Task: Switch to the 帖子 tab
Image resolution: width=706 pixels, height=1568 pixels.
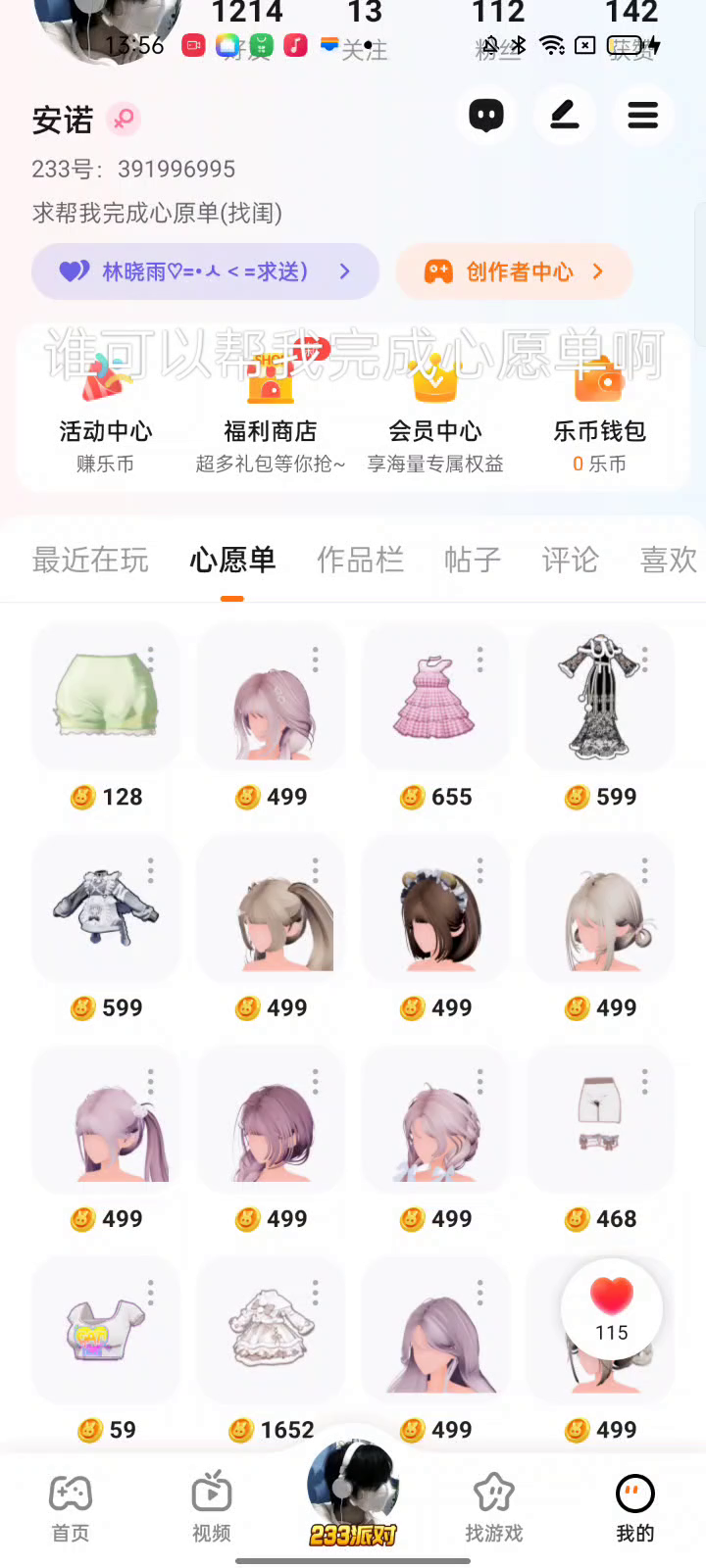Action: tap(473, 560)
